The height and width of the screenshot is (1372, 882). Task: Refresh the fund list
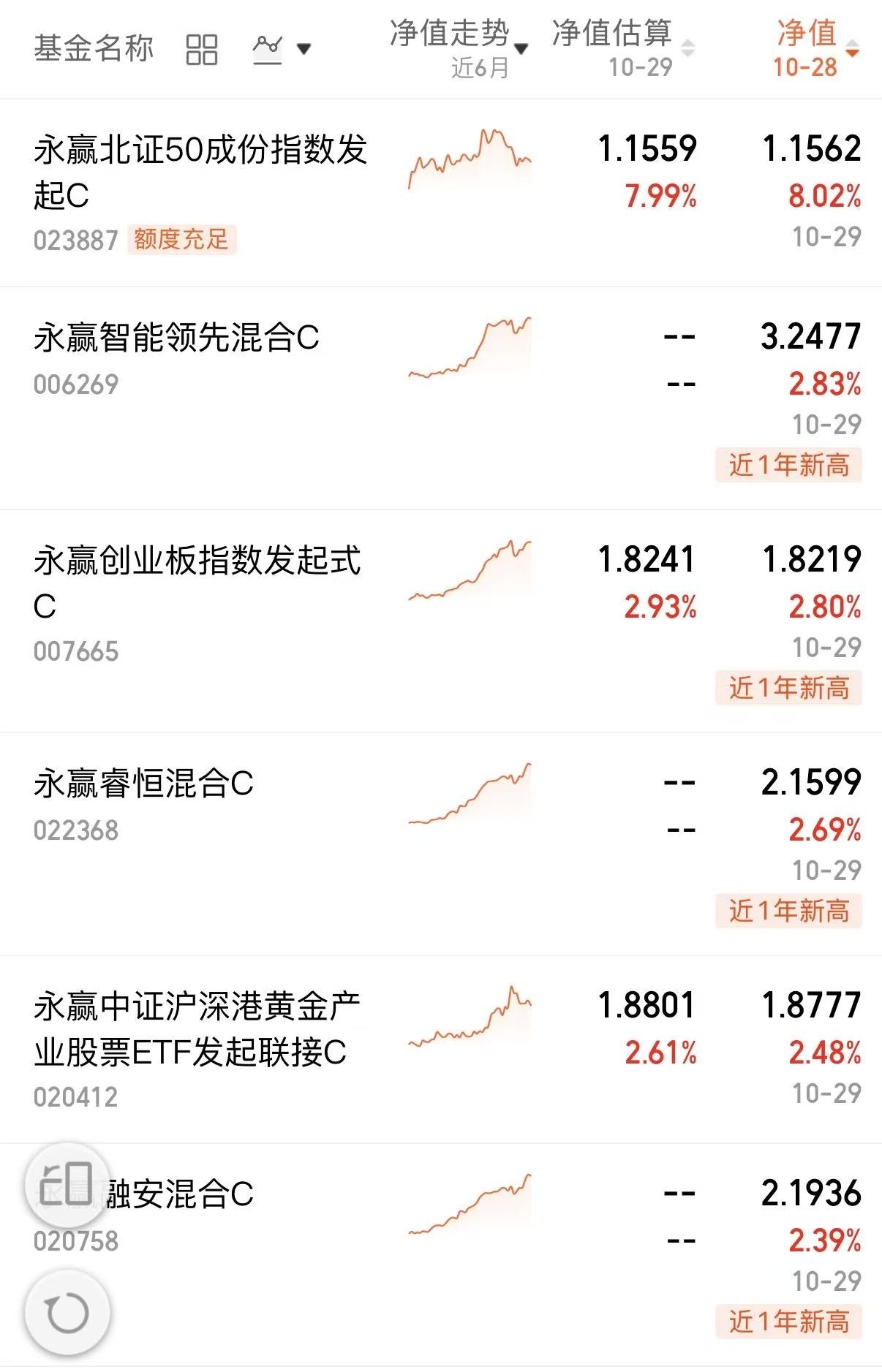67,1312
